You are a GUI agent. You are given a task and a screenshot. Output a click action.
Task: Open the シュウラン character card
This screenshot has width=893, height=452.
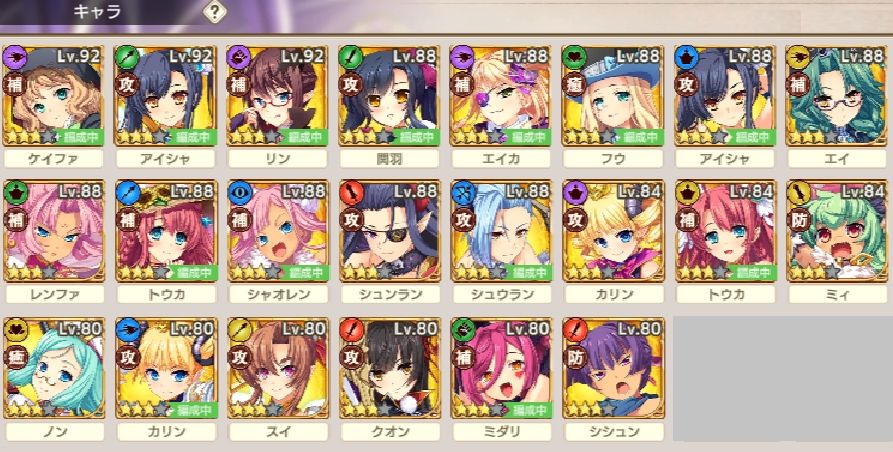[x=501, y=233]
